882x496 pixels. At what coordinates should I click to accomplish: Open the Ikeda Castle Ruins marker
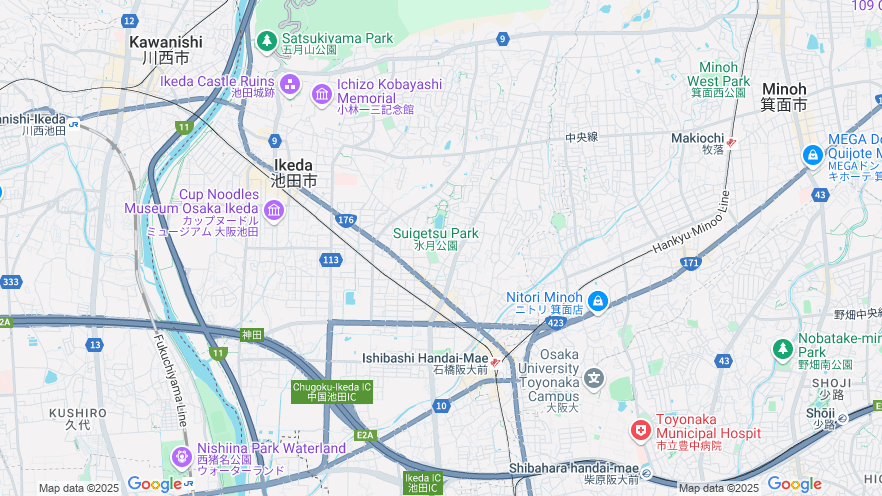point(290,84)
